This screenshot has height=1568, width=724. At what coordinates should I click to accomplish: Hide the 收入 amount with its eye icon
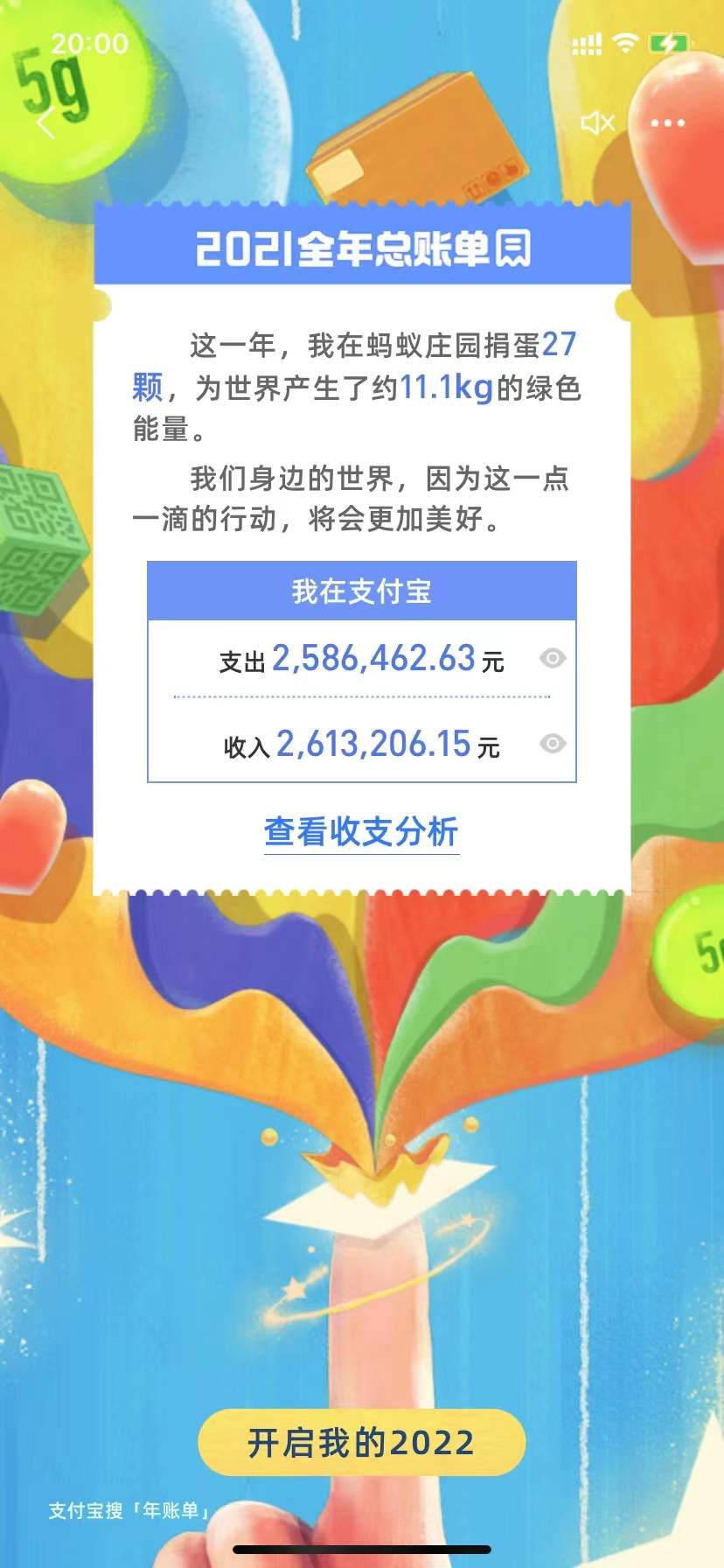(x=553, y=744)
